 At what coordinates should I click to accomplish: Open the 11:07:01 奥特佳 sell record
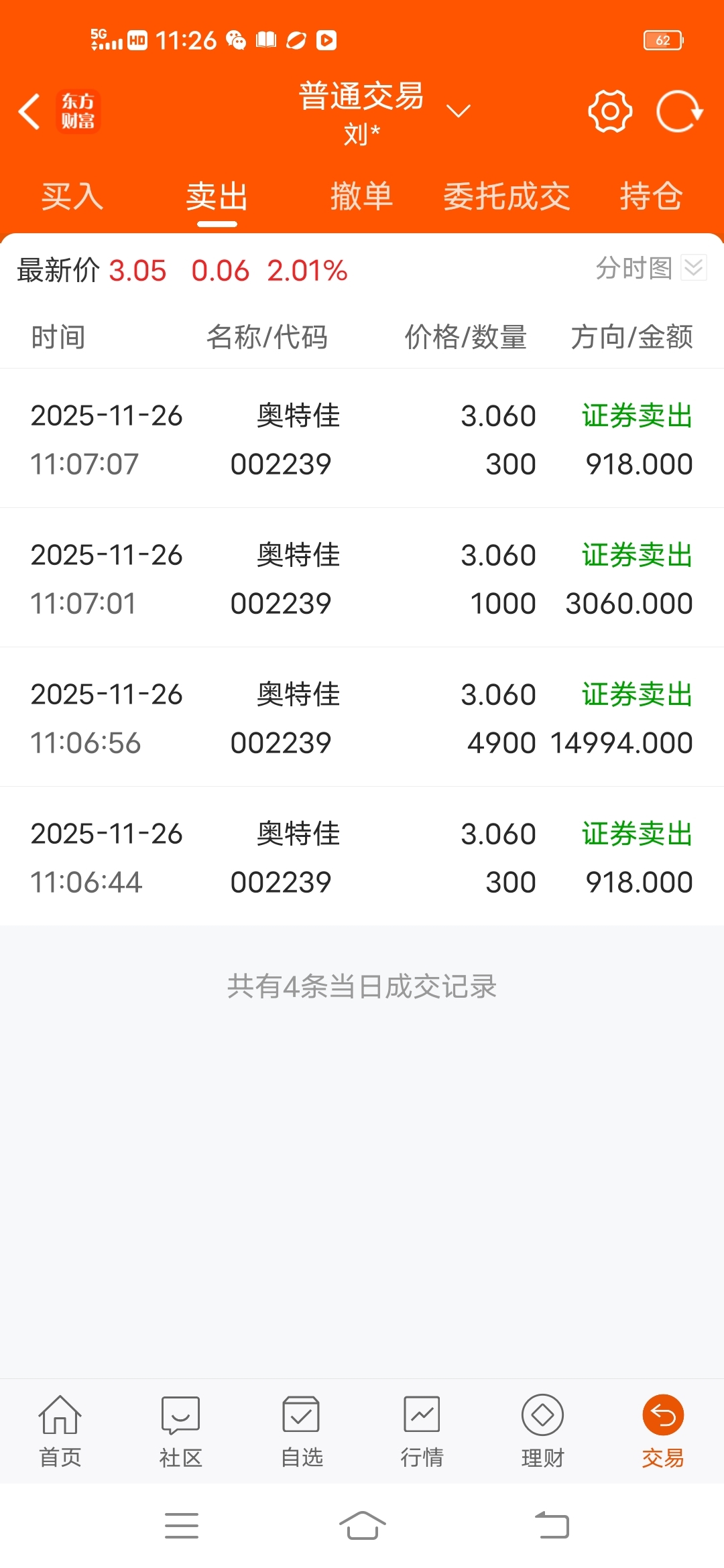point(362,578)
